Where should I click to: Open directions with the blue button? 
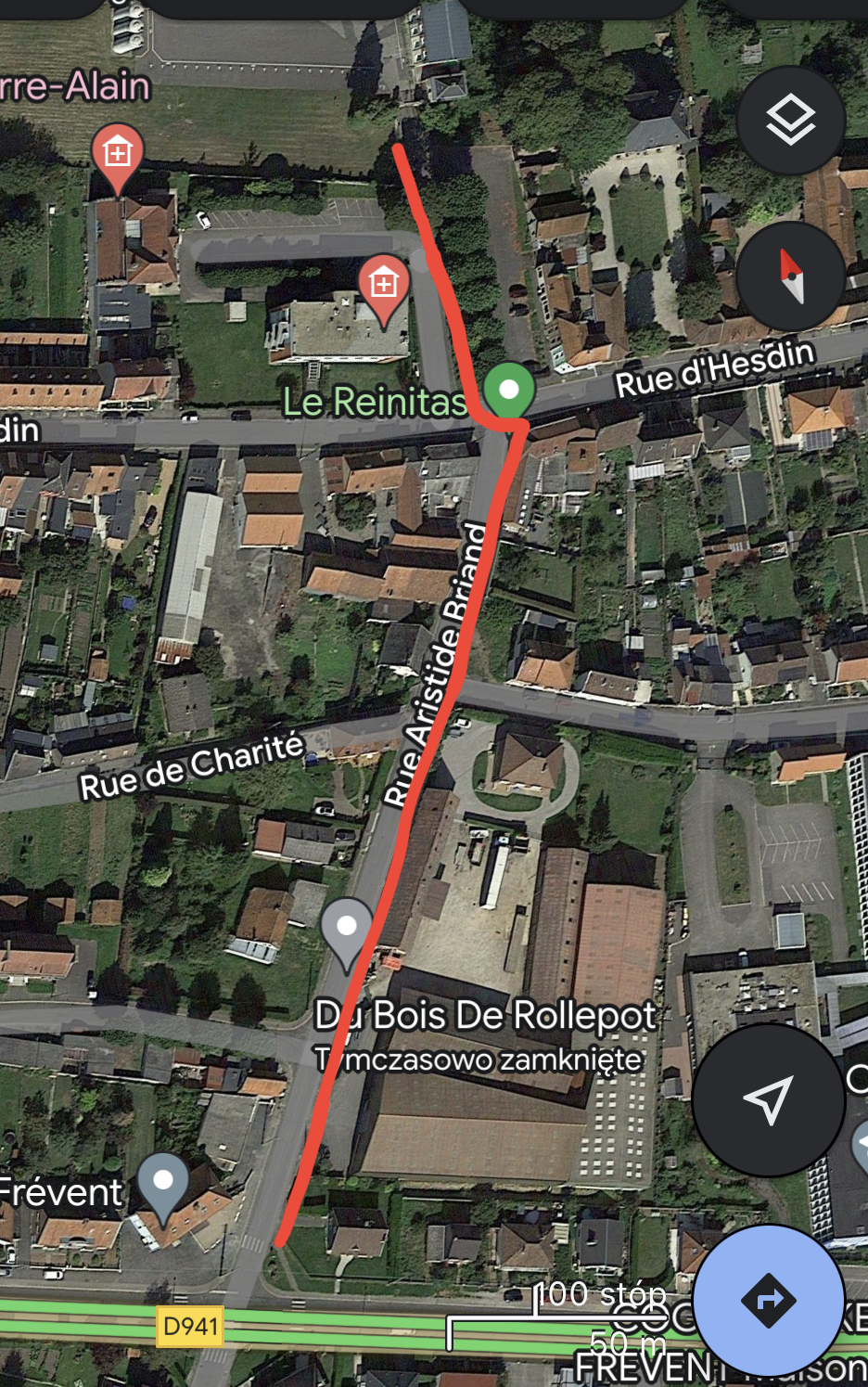[x=768, y=1300]
